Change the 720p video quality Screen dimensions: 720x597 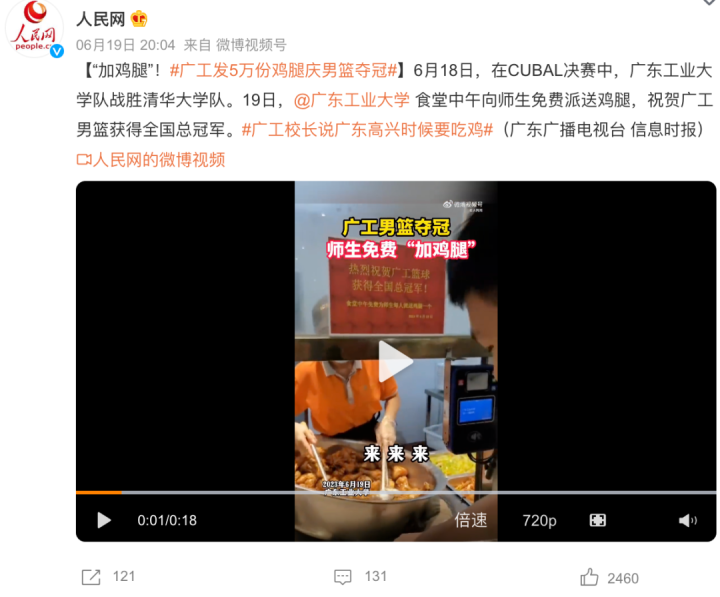click(539, 520)
